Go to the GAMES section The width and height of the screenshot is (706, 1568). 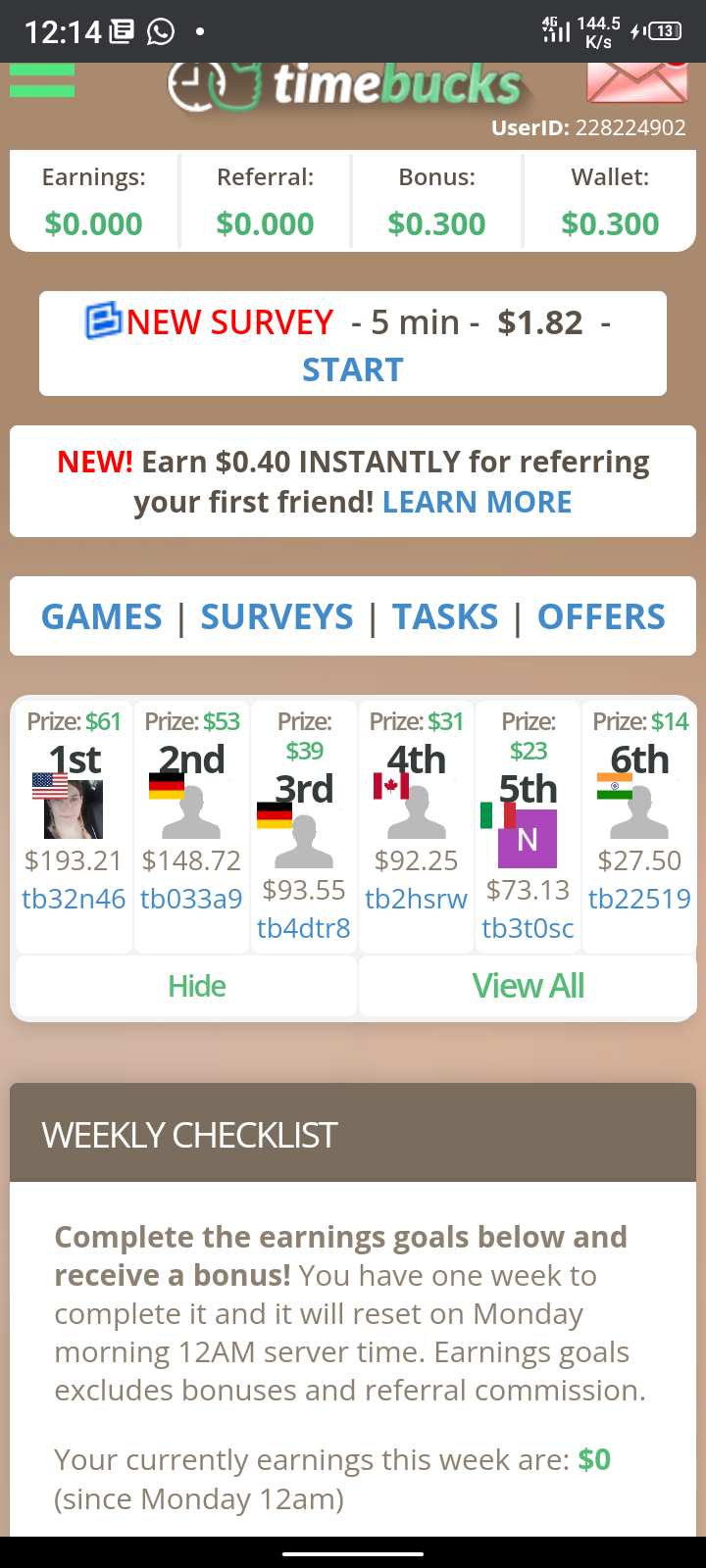coord(101,616)
